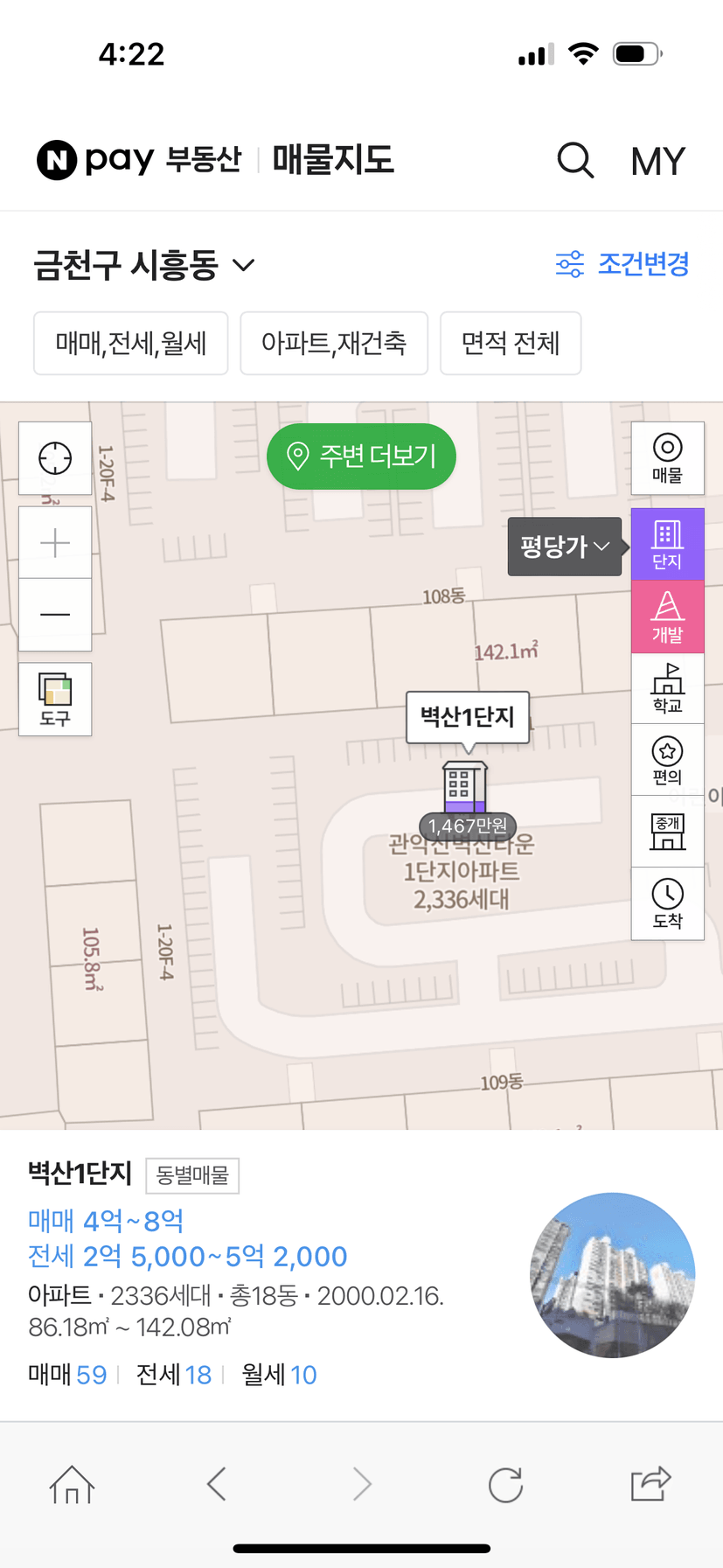Open the MY page

[657, 161]
